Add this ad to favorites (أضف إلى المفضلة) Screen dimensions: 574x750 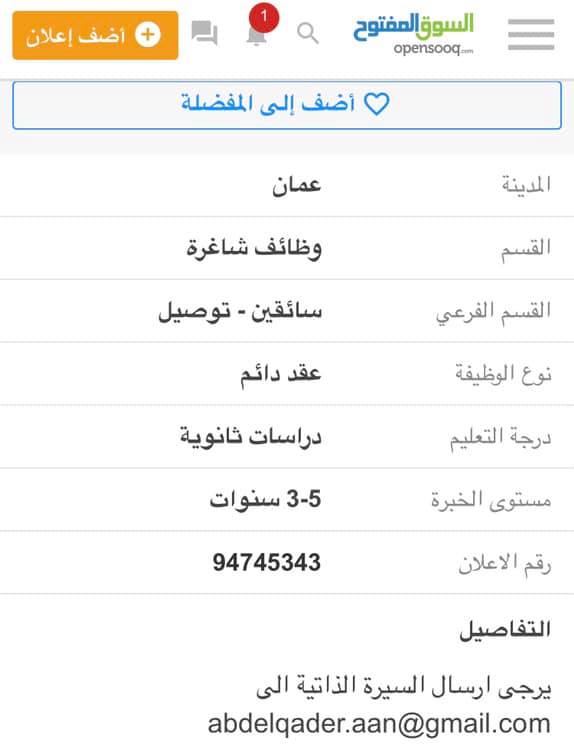[x=287, y=105]
